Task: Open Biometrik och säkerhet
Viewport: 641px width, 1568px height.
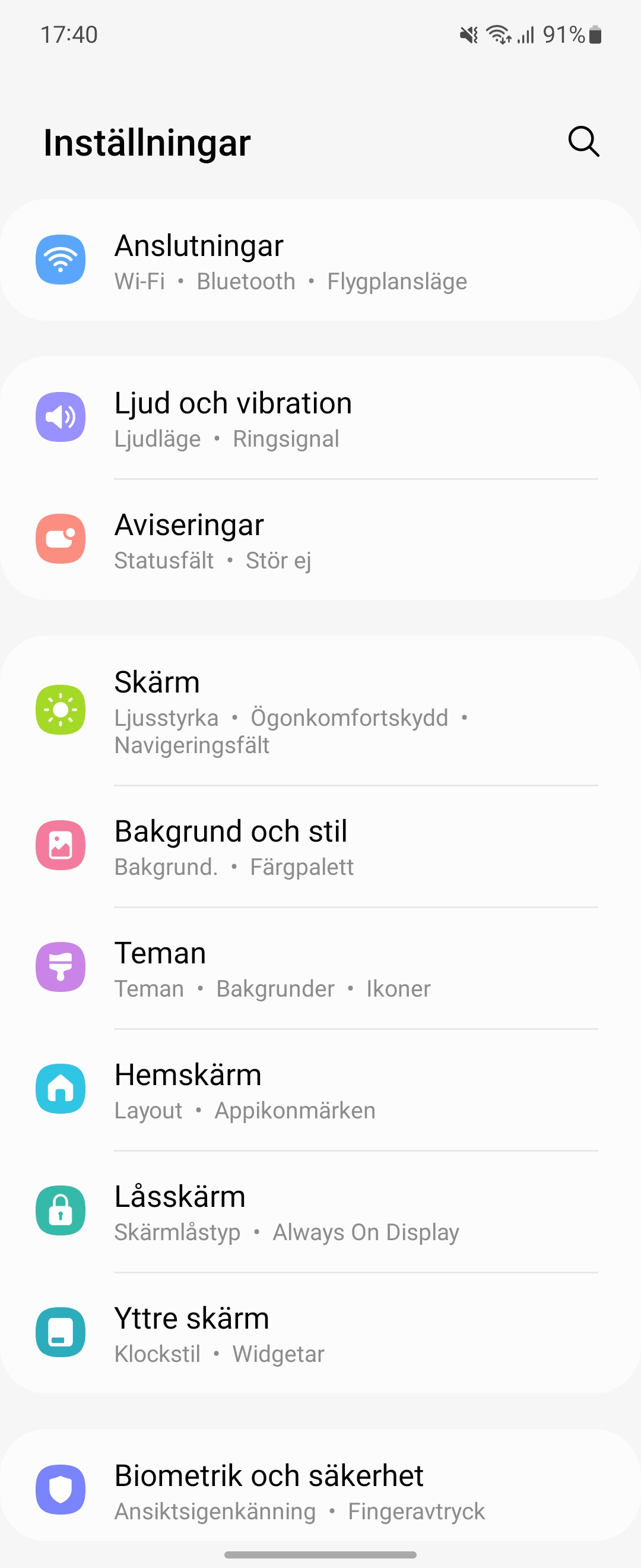Action: pos(320,1491)
